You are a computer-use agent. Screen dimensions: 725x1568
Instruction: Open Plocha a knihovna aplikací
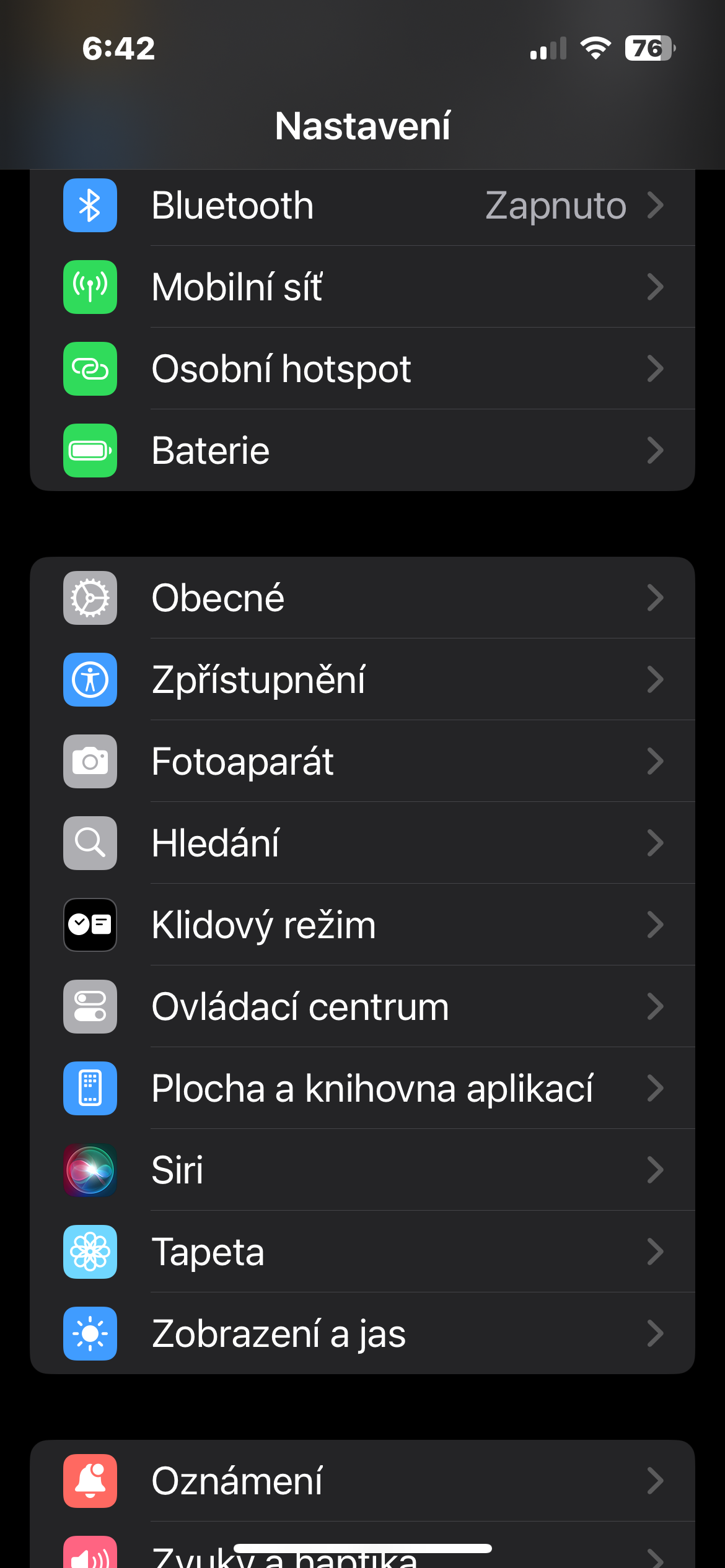click(362, 1088)
